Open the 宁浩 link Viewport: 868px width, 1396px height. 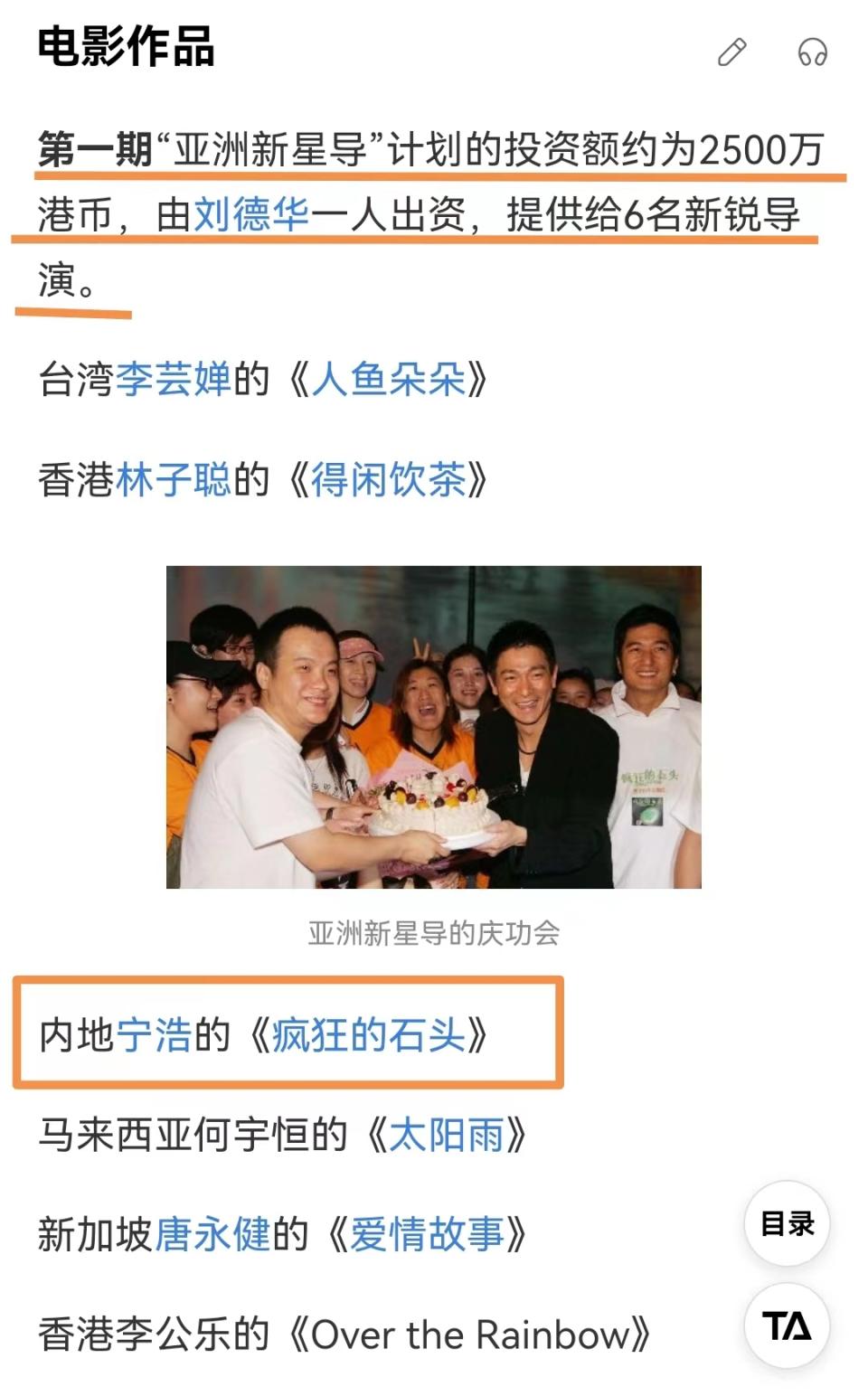tap(155, 1034)
